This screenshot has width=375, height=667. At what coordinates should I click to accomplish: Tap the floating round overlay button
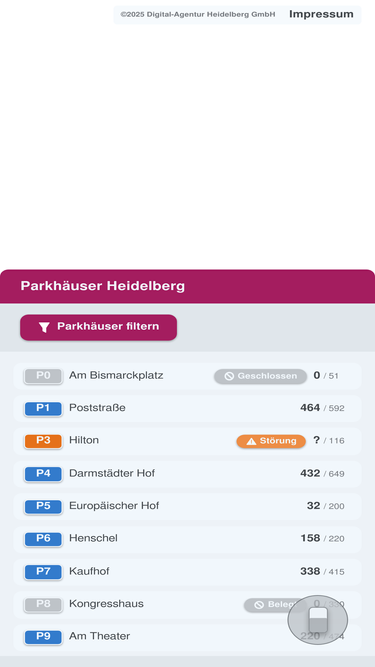318,620
